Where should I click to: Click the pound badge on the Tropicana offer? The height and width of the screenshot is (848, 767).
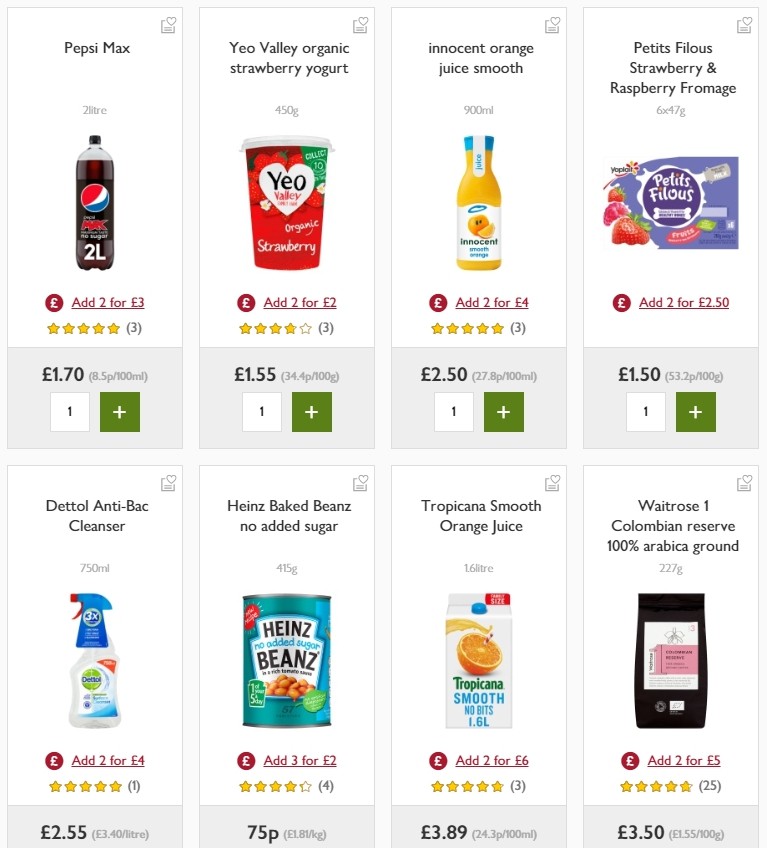point(438,760)
